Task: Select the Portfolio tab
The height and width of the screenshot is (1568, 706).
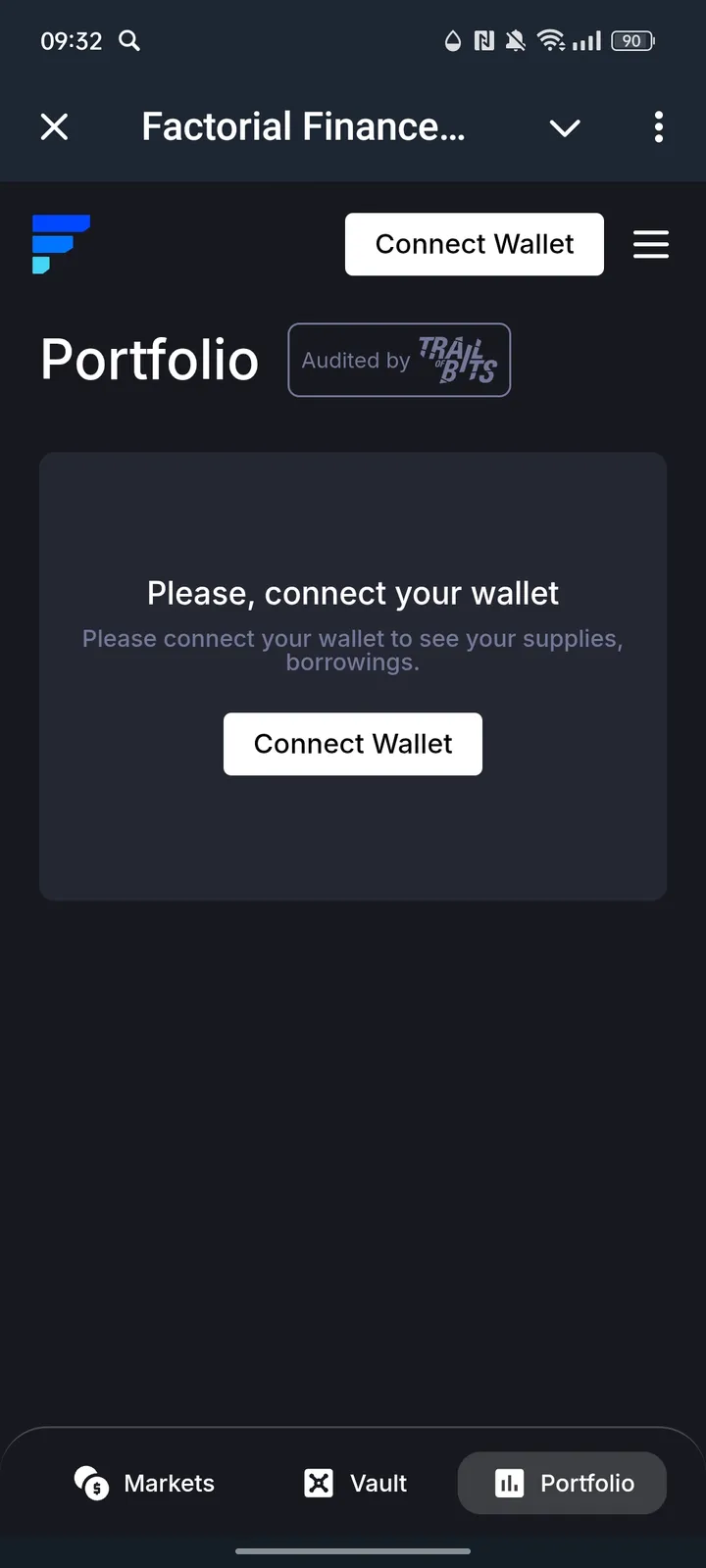Action: pos(563,1483)
